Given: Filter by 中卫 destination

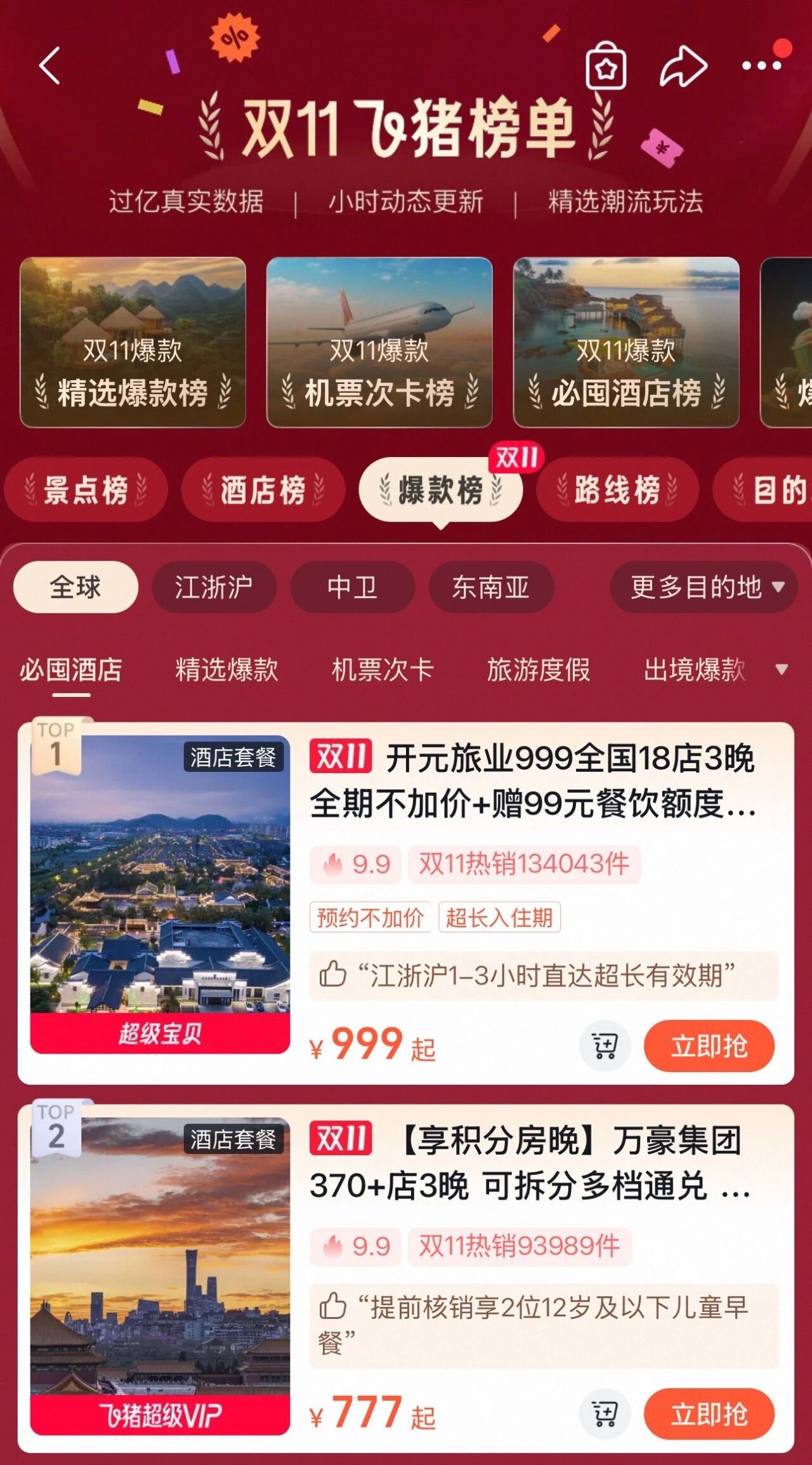Looking at the screenshot, I should (352, 587).
